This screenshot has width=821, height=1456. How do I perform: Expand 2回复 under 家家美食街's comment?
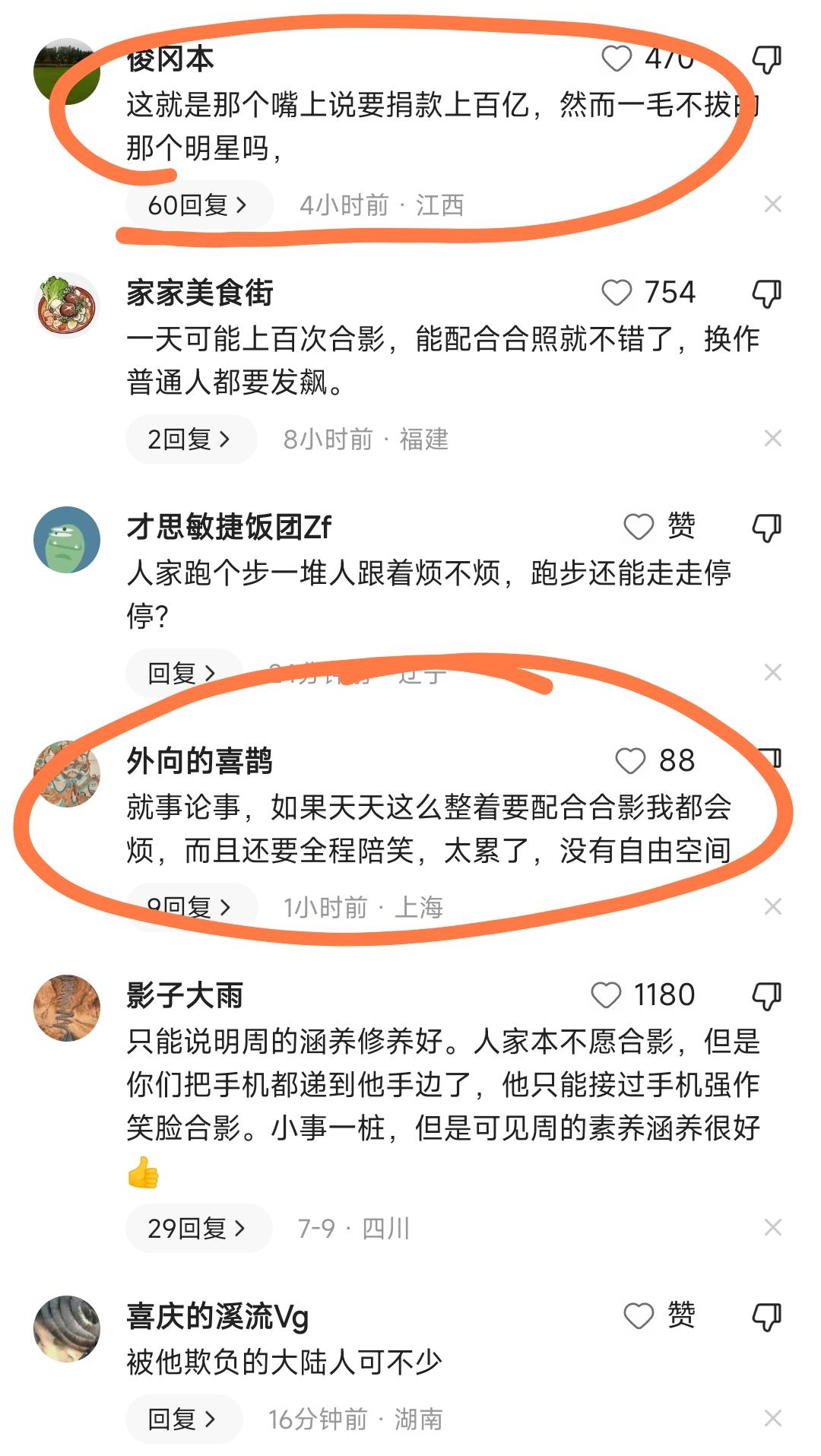click(190, 439)
